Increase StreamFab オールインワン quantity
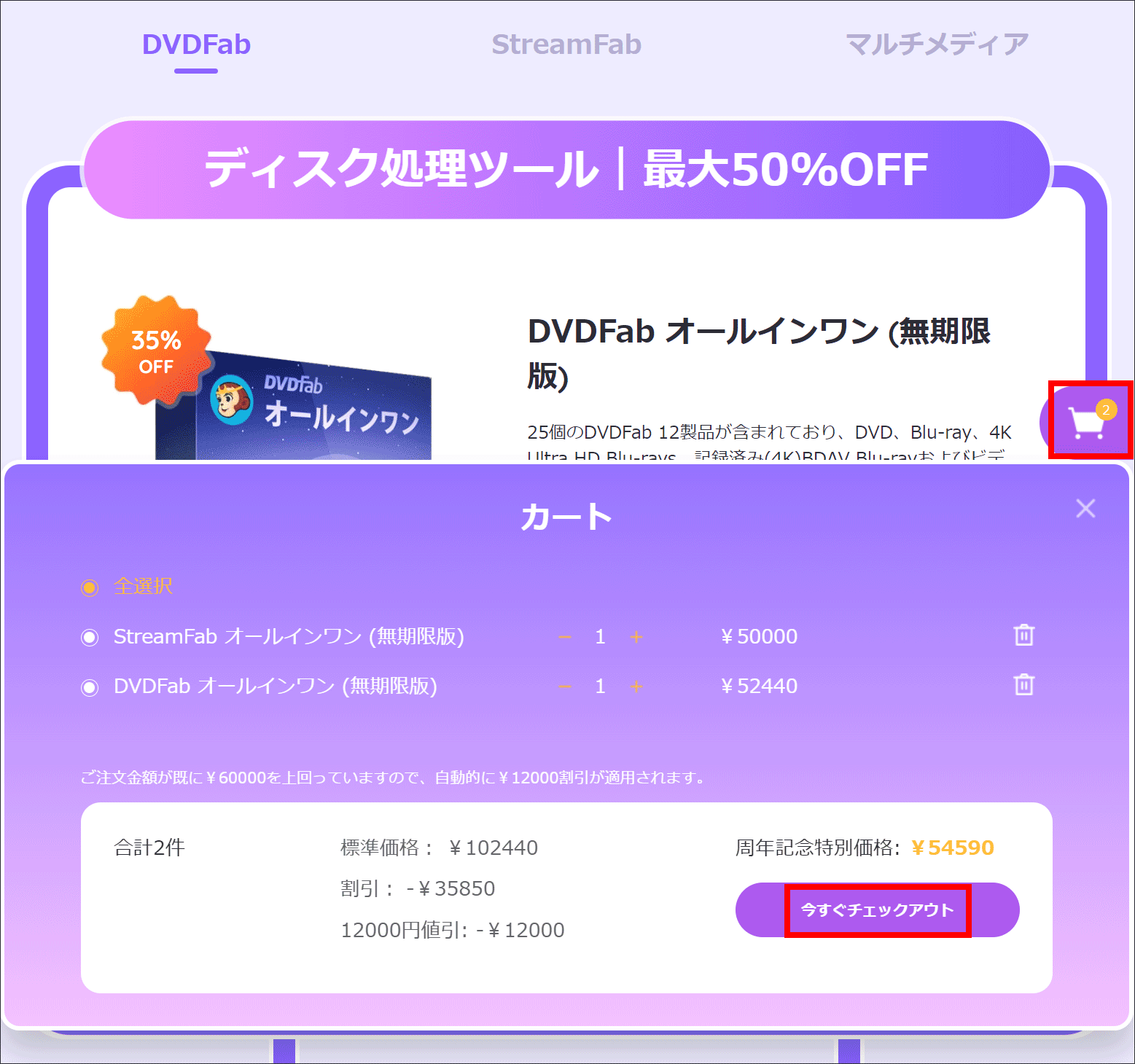Image resolution: width=1135 pixels, height=1064 pixels. pos(636,637)
